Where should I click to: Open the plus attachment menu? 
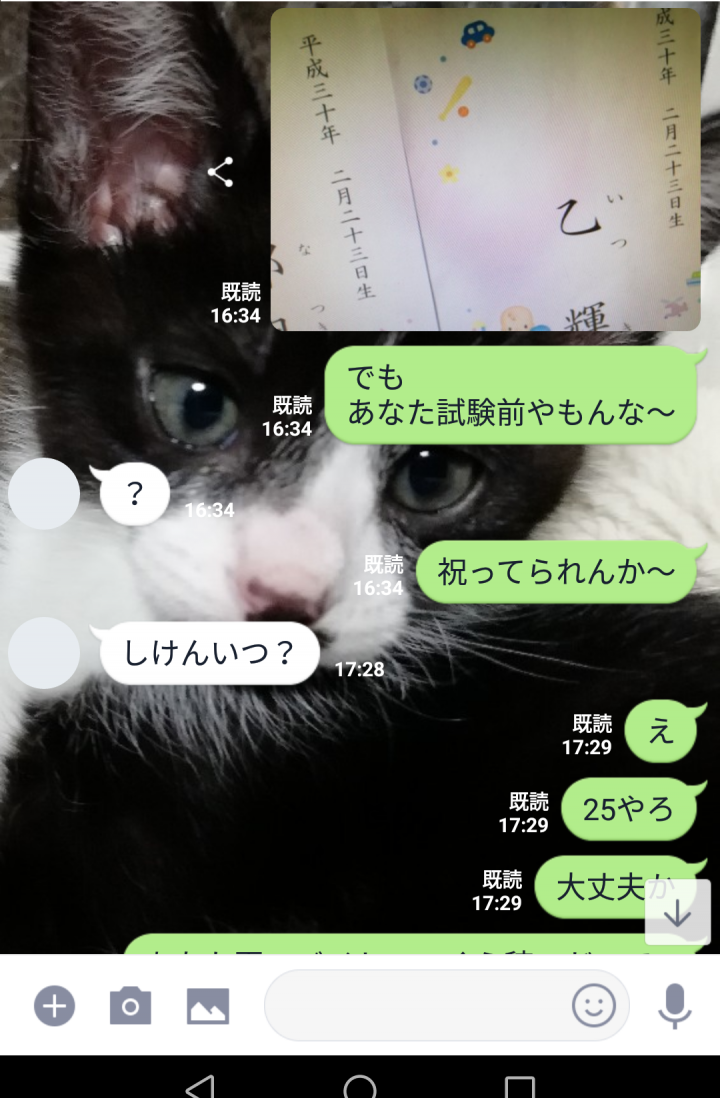pyautogui.click(x=55, y=1006)
